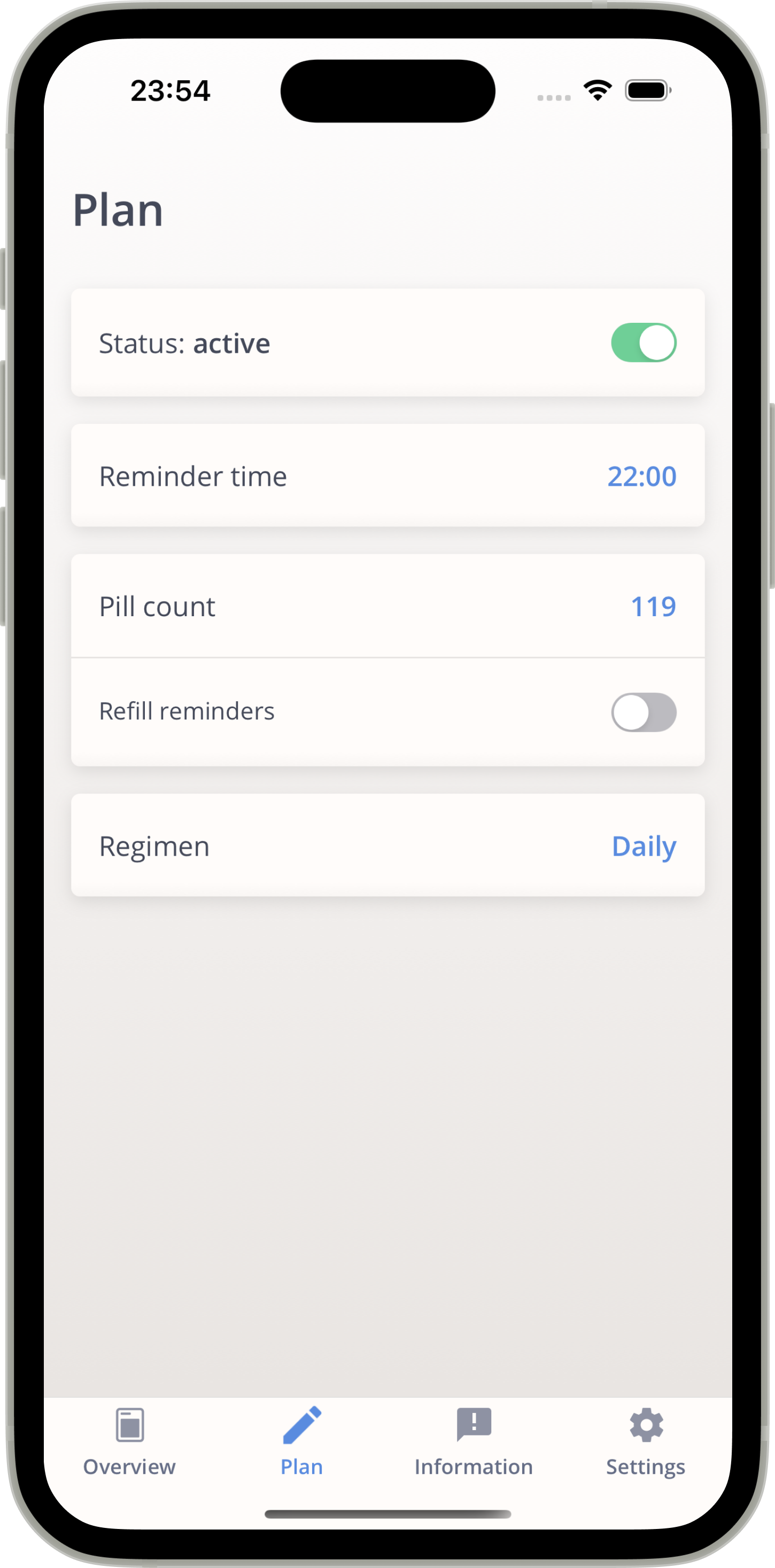Switch to the Overview tab
Viewport: 775px width, 1568px height.
(130, 1442)
